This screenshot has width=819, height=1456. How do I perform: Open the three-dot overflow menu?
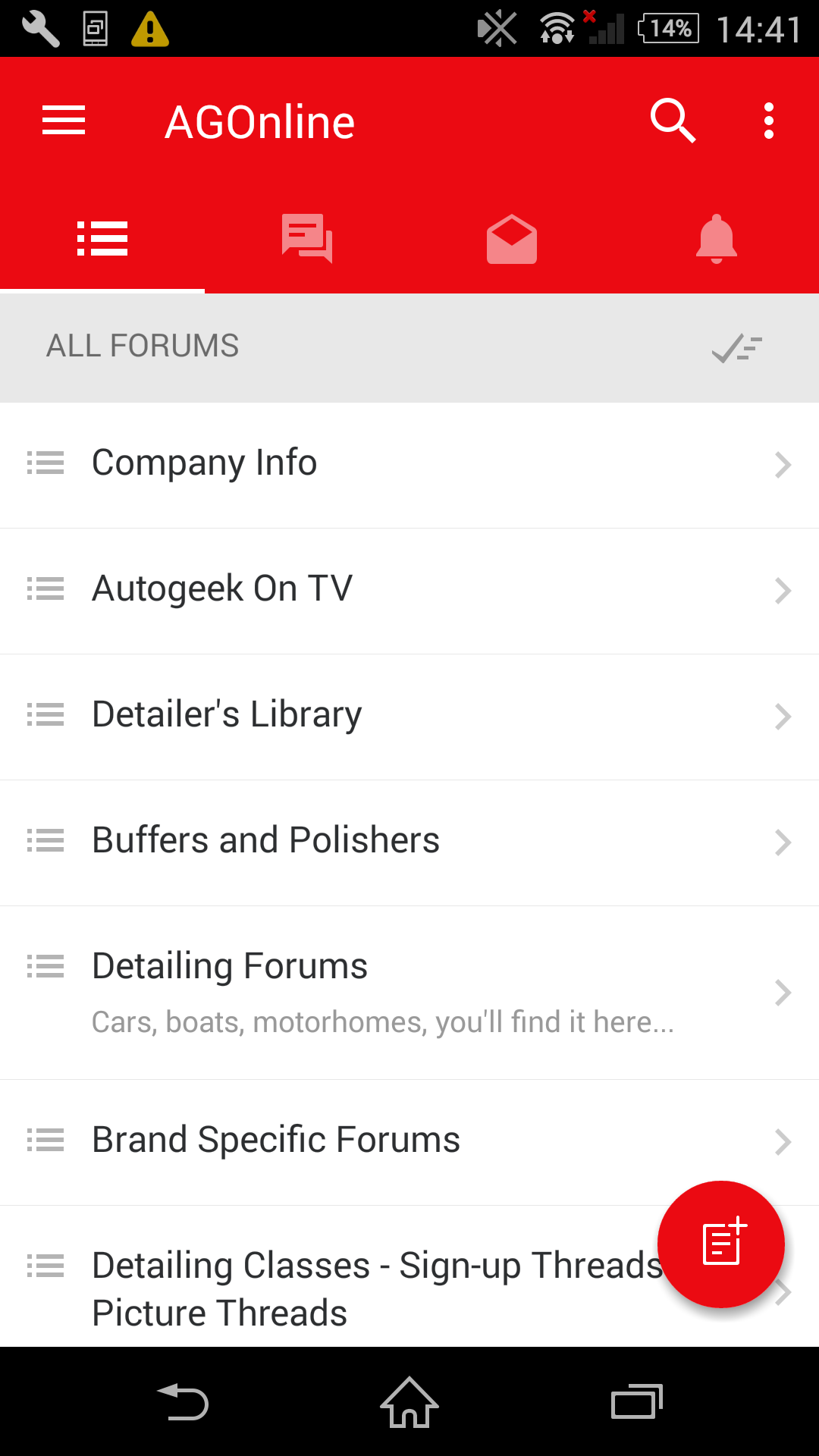[x=769, y=121]
